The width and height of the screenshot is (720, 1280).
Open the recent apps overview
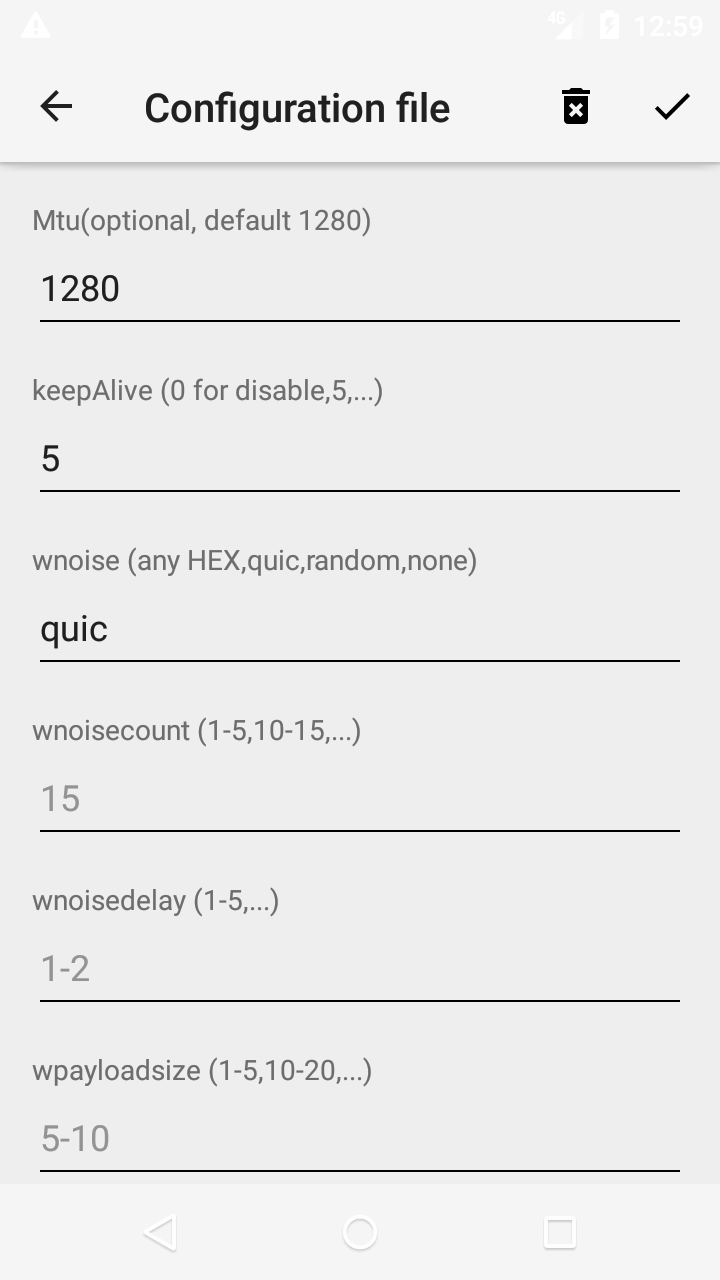559,1232
